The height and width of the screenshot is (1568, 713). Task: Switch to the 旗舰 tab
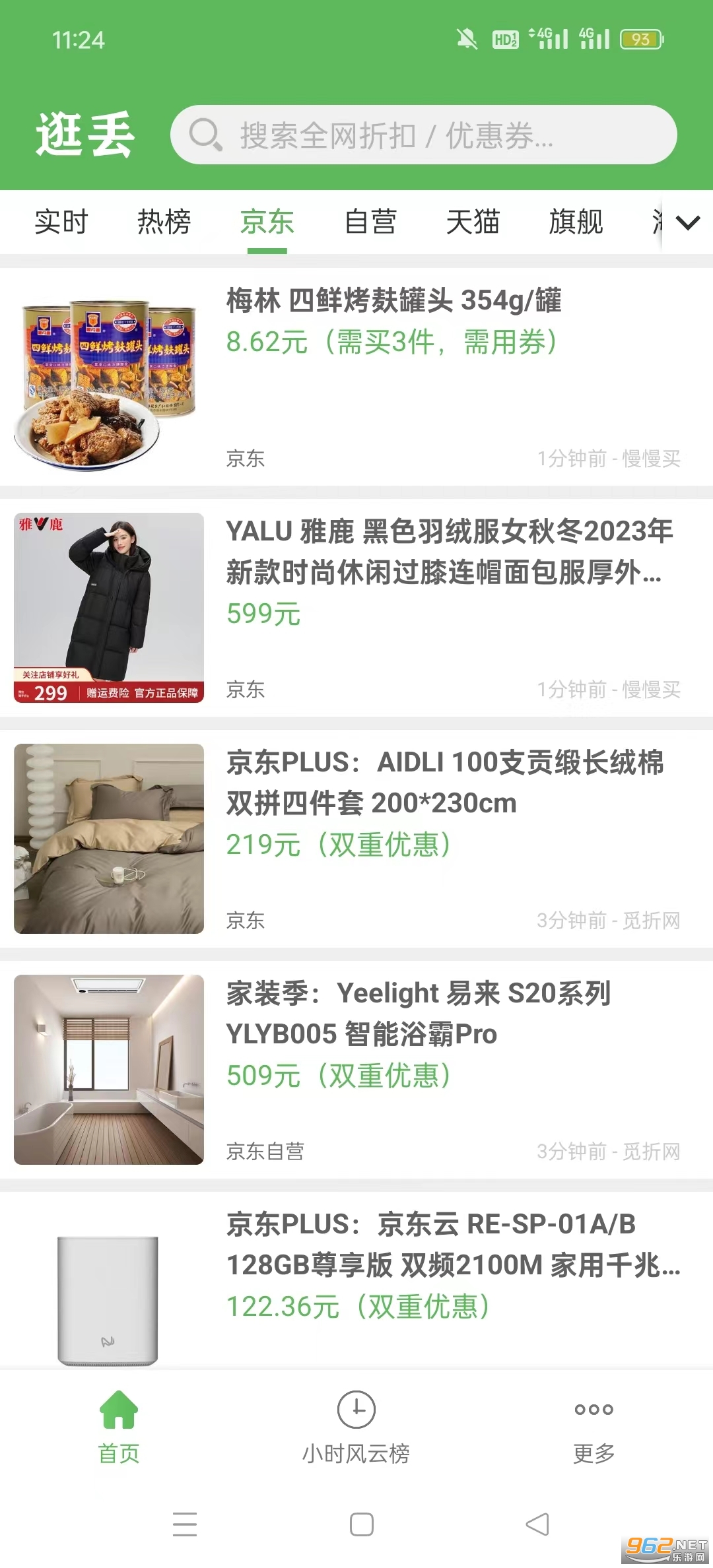pos(576,222)
